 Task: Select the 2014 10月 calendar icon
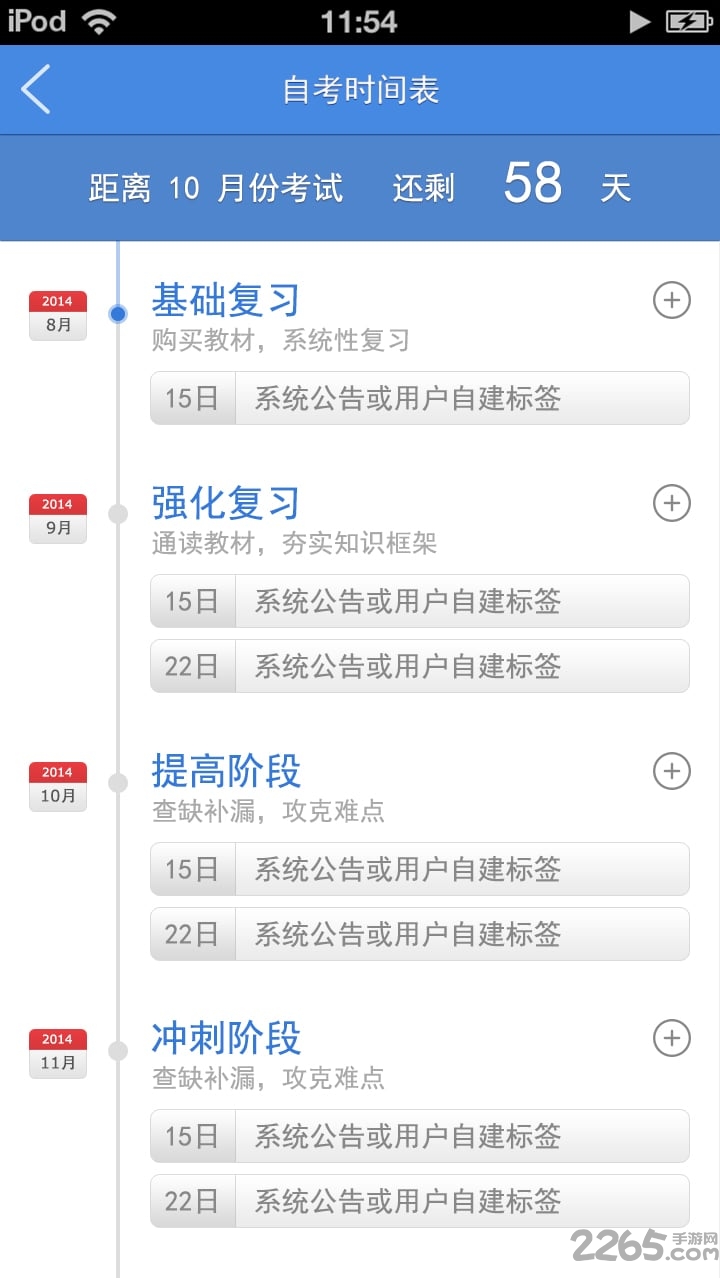coord(57,785)
